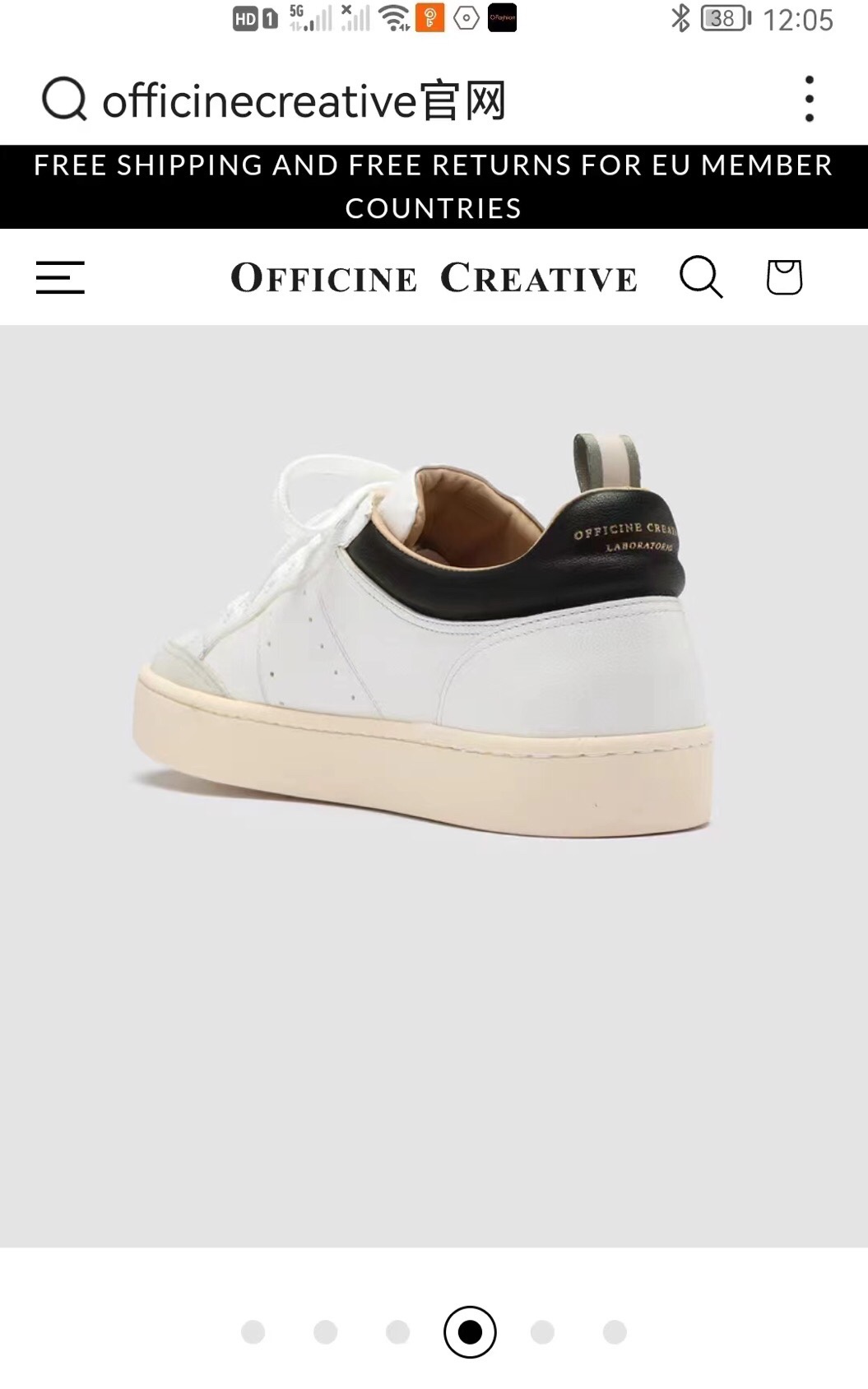Open the hamburger navigation menu
The height and width of the screenshot is (1389, 868).
[60, 277]
